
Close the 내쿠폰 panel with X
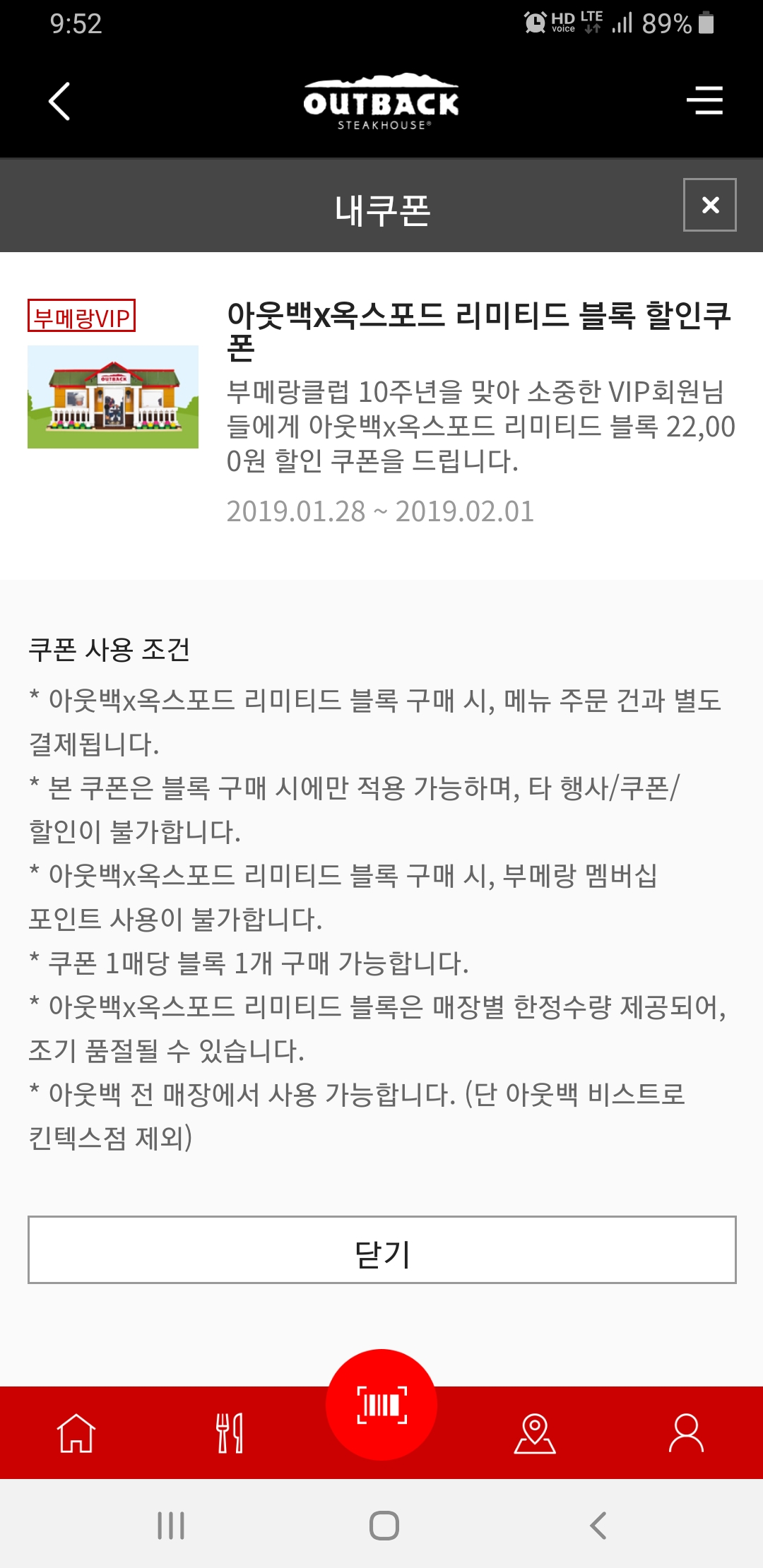pos(709,205)
